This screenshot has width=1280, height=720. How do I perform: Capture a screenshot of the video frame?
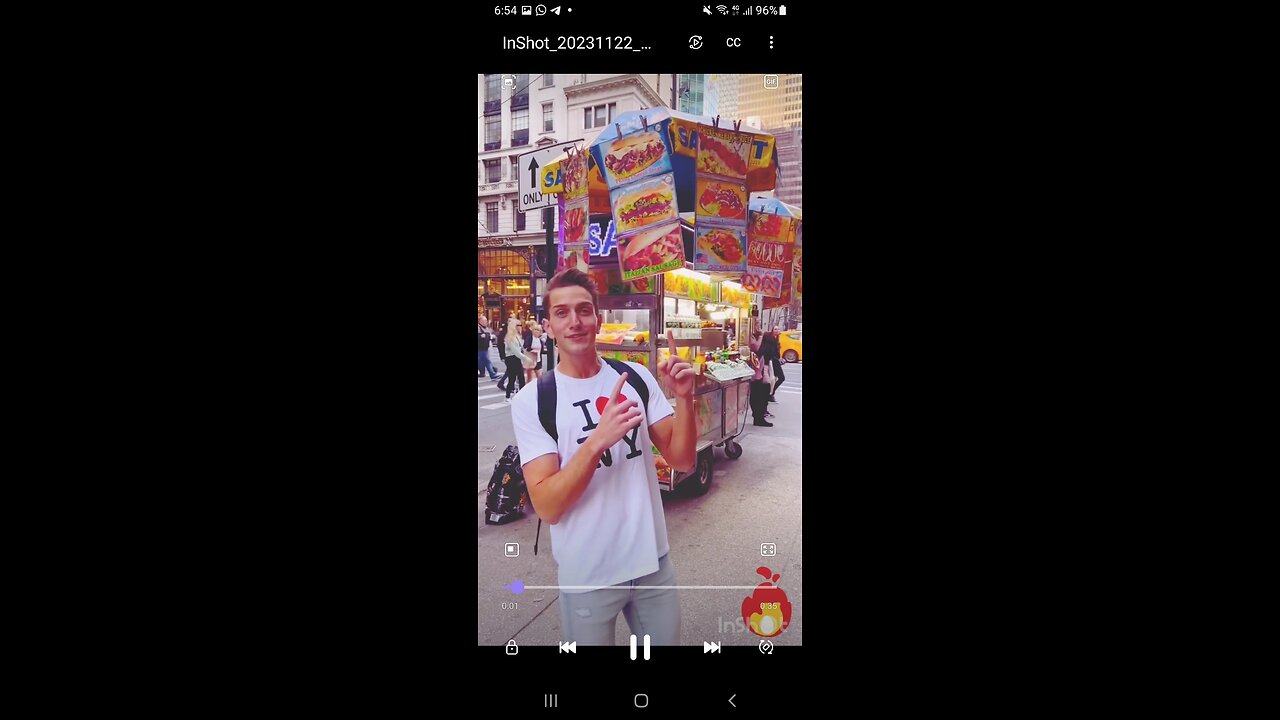pyautogui.click(x=509, y=82)
